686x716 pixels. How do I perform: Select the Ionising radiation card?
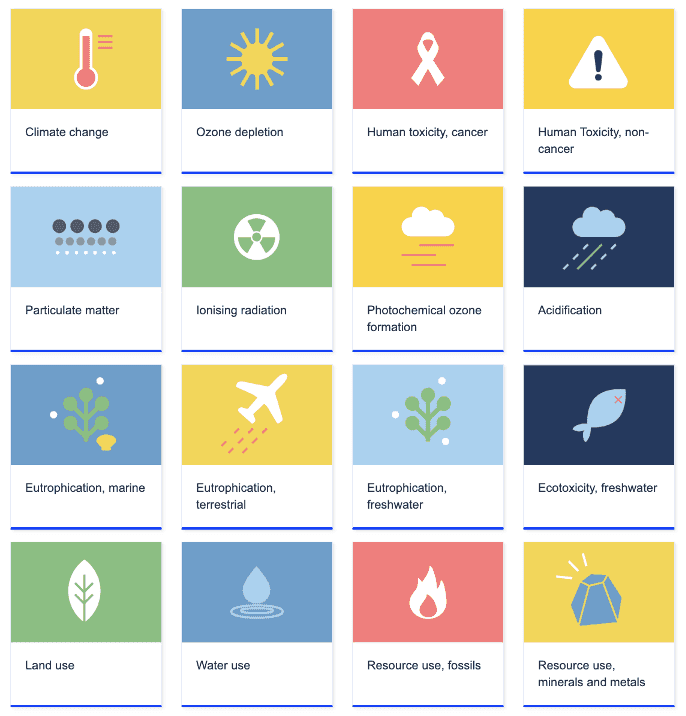coord(257,268)
